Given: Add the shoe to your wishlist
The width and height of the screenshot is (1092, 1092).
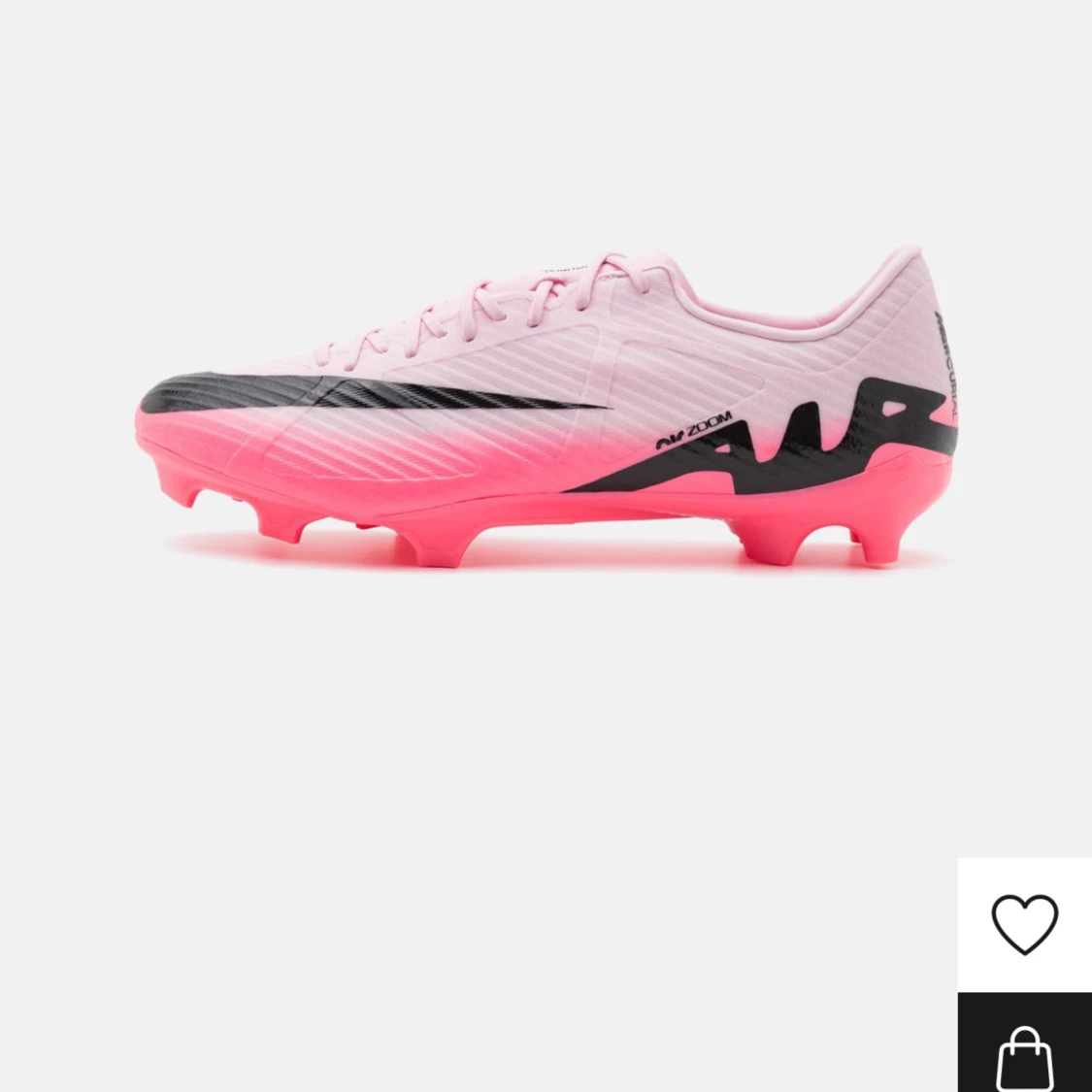Looking at the screenshot, I should pos(1024,924).
